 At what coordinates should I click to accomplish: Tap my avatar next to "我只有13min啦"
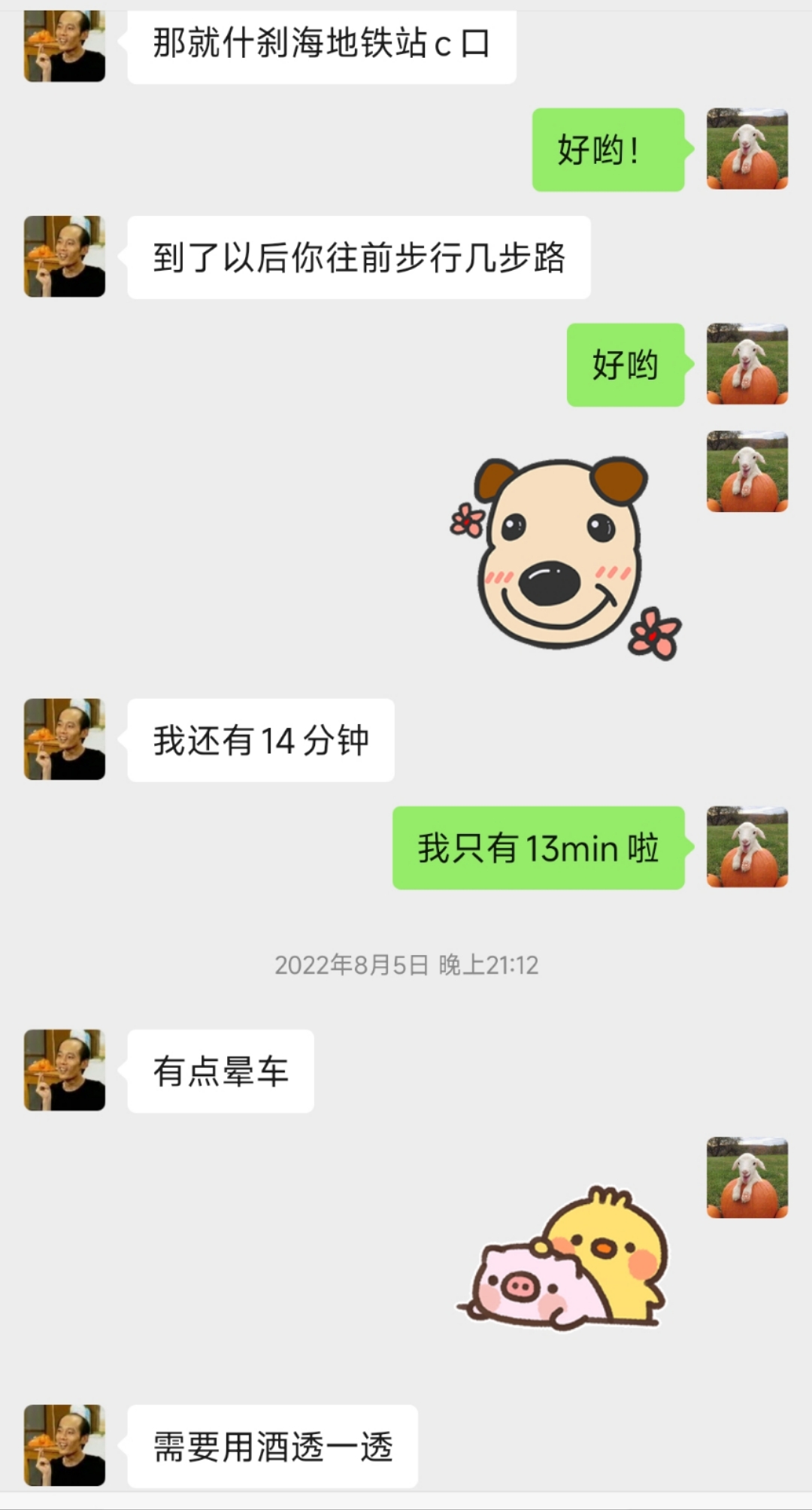[x=747, y=847]
